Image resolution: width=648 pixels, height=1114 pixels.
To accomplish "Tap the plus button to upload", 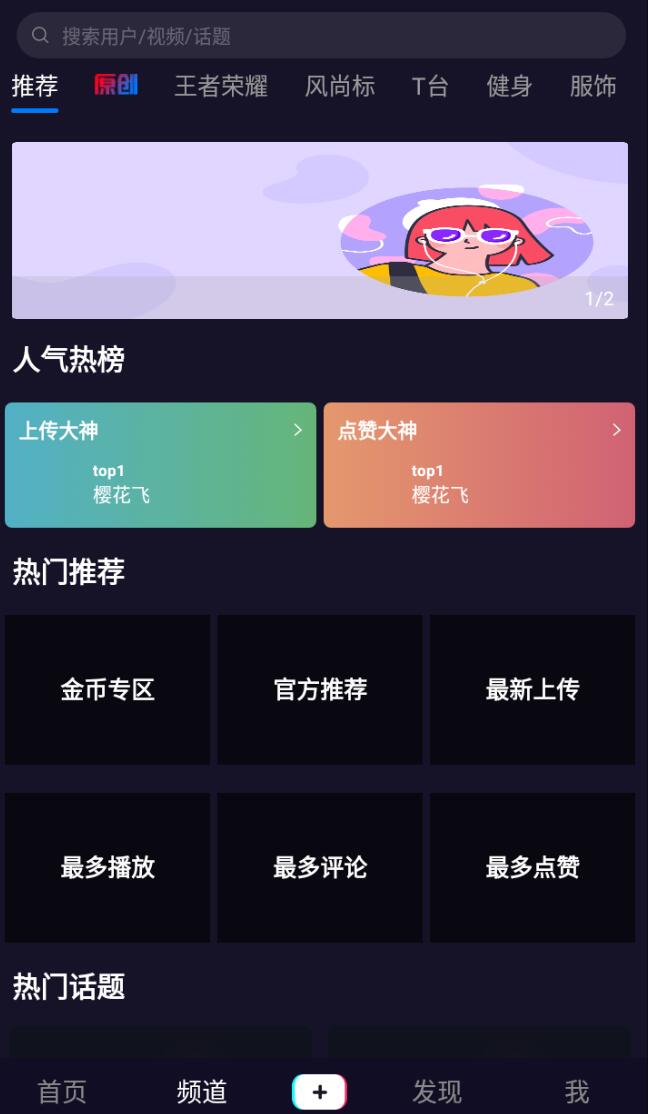I will tap(319, 1092).
